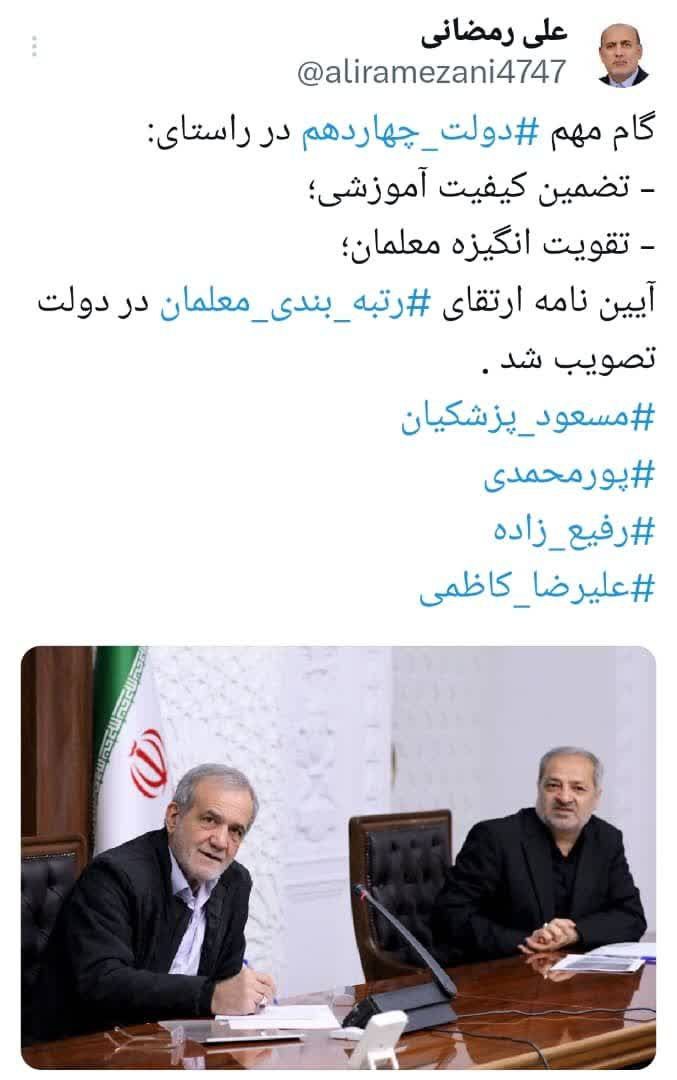Open hashtag #رفیع_زاده
The height and width of the screenshot is (1080, 677).
coord(572,531)
